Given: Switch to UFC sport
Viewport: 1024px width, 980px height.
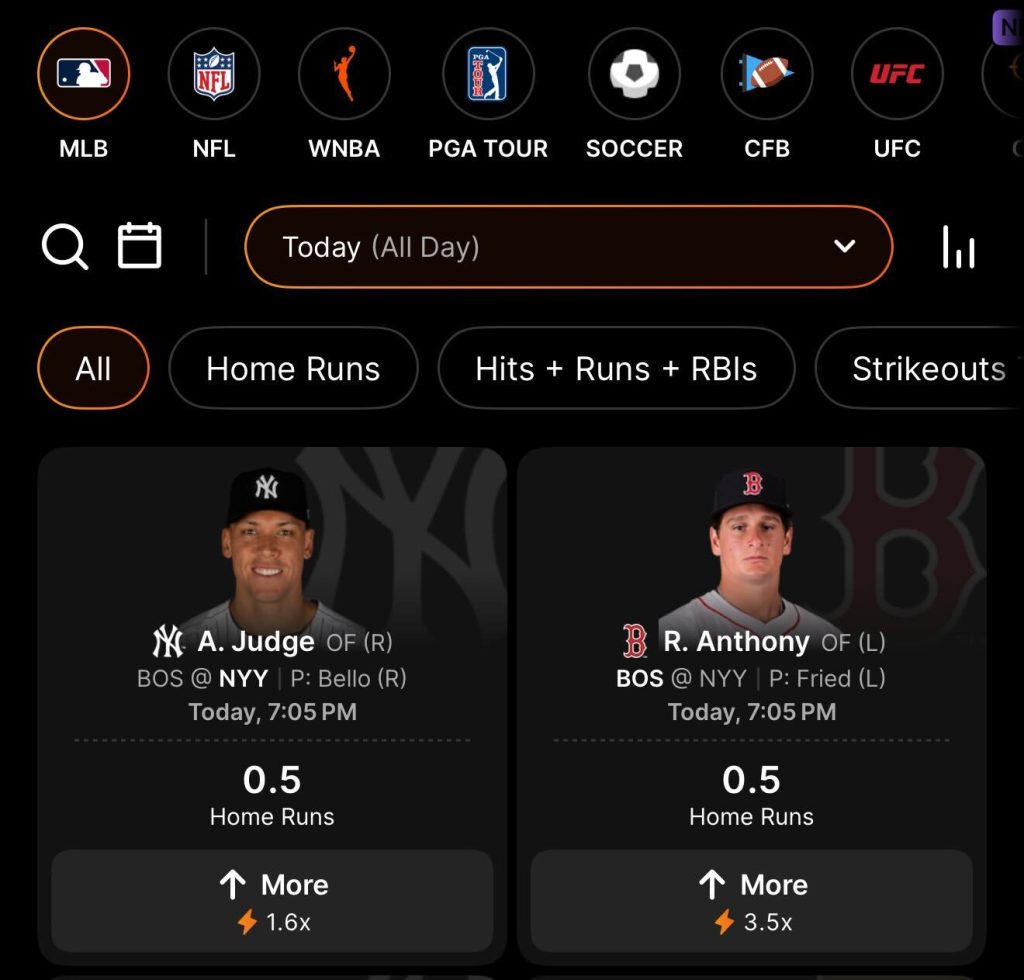Looking at the screenshot, I should point(897,75).
